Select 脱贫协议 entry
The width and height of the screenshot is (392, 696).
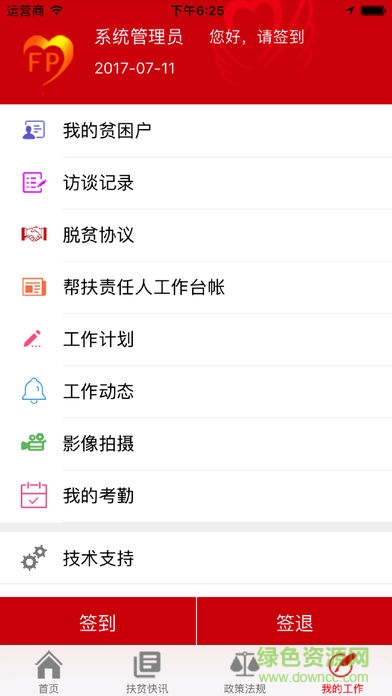pos(196,235)
